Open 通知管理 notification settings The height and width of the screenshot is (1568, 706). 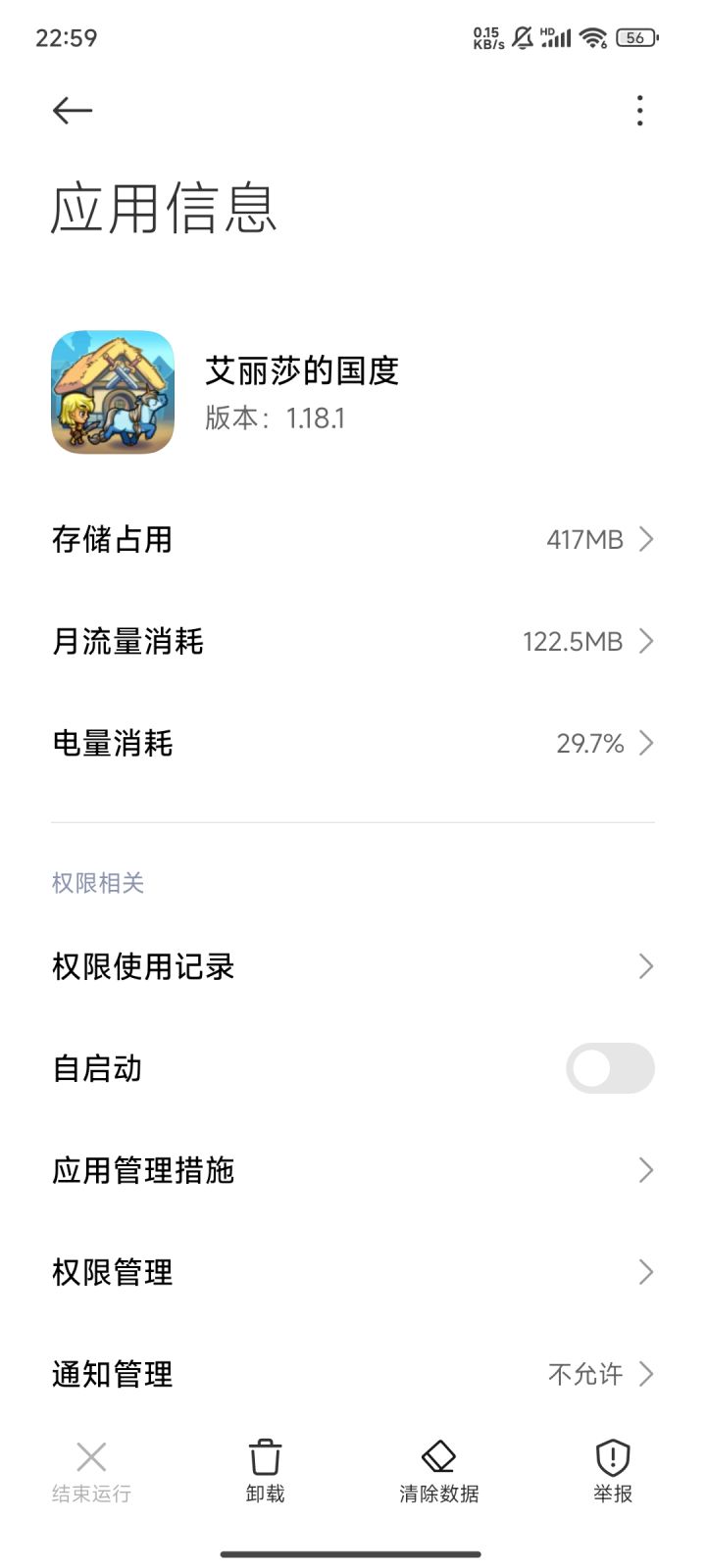[353, 1374]
